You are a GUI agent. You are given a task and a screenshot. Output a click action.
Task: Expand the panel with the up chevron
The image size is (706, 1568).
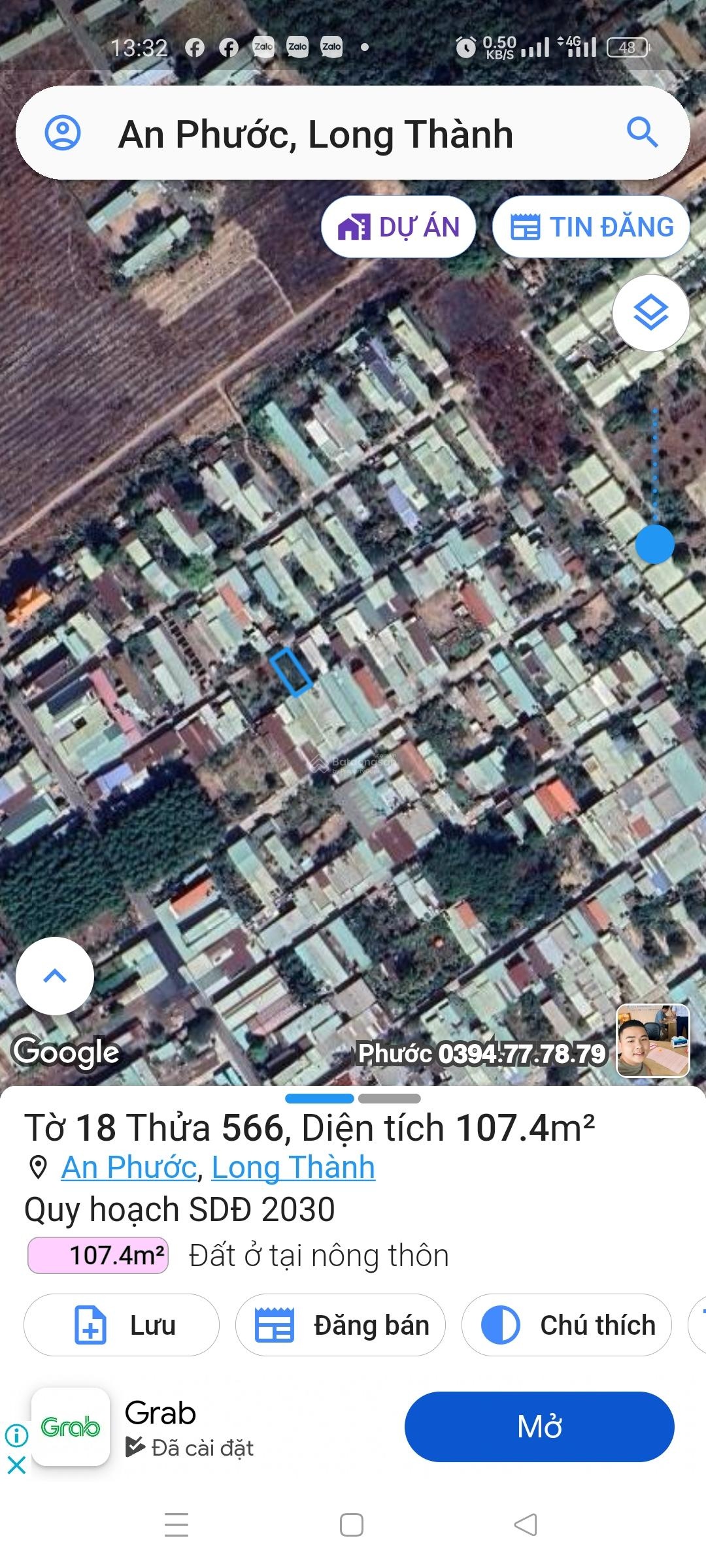(55, 975)
